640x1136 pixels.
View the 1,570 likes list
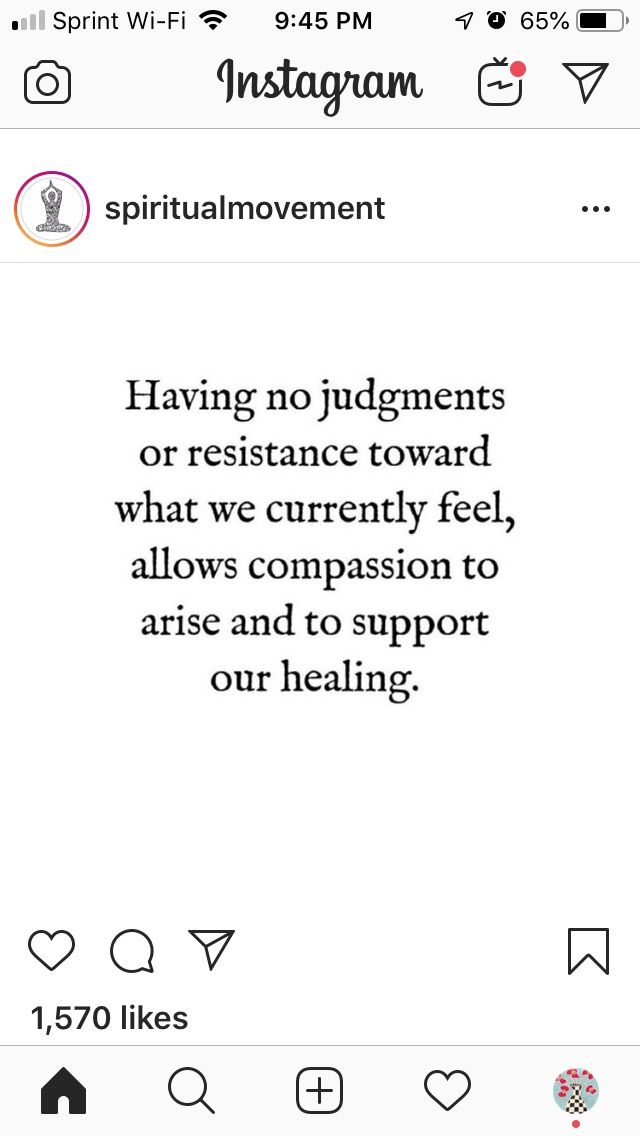click(109, 1018)
